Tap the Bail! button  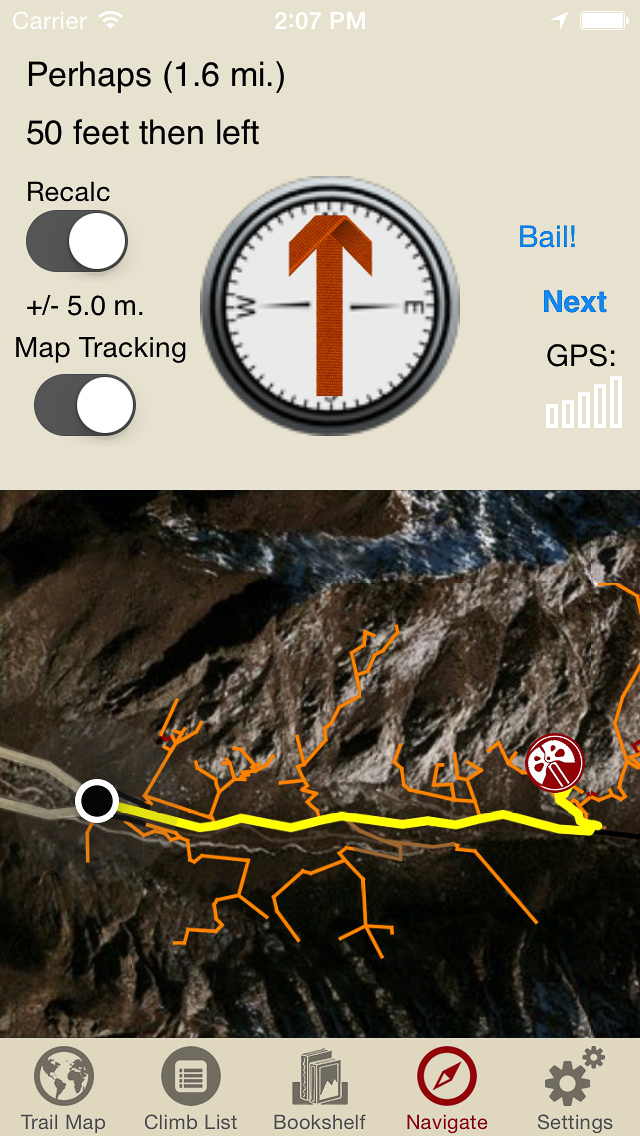(547, 237)
